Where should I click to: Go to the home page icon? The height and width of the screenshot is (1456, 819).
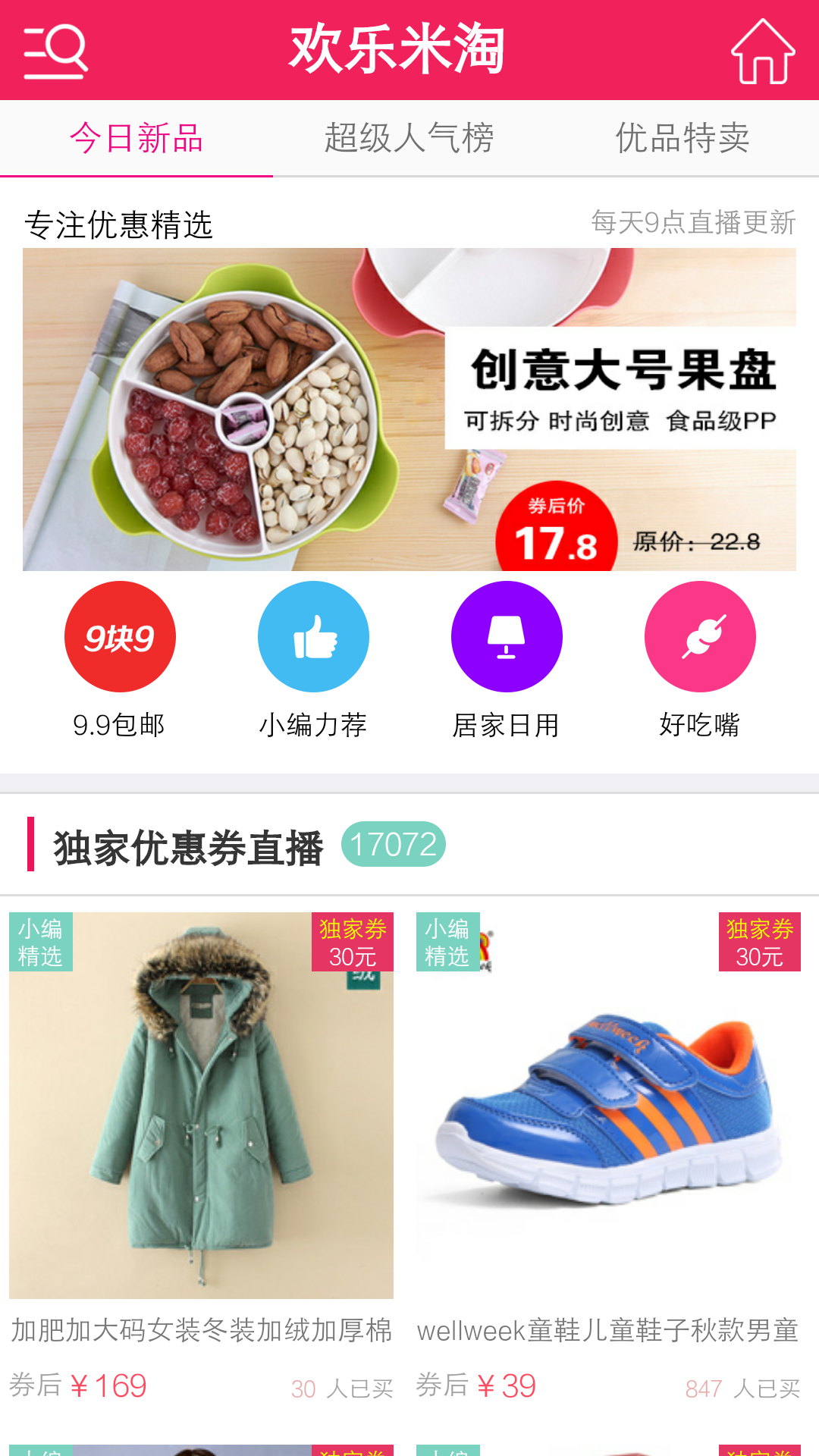[x=762, y=52]
